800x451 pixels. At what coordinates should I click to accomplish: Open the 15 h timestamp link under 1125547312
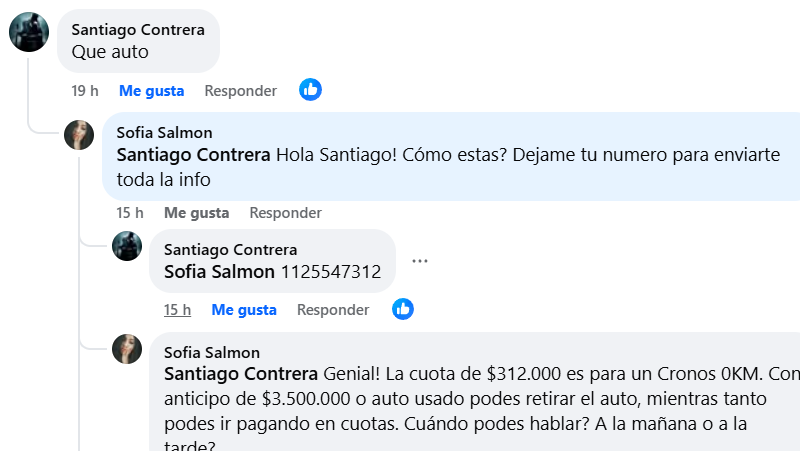click(177, 310)
